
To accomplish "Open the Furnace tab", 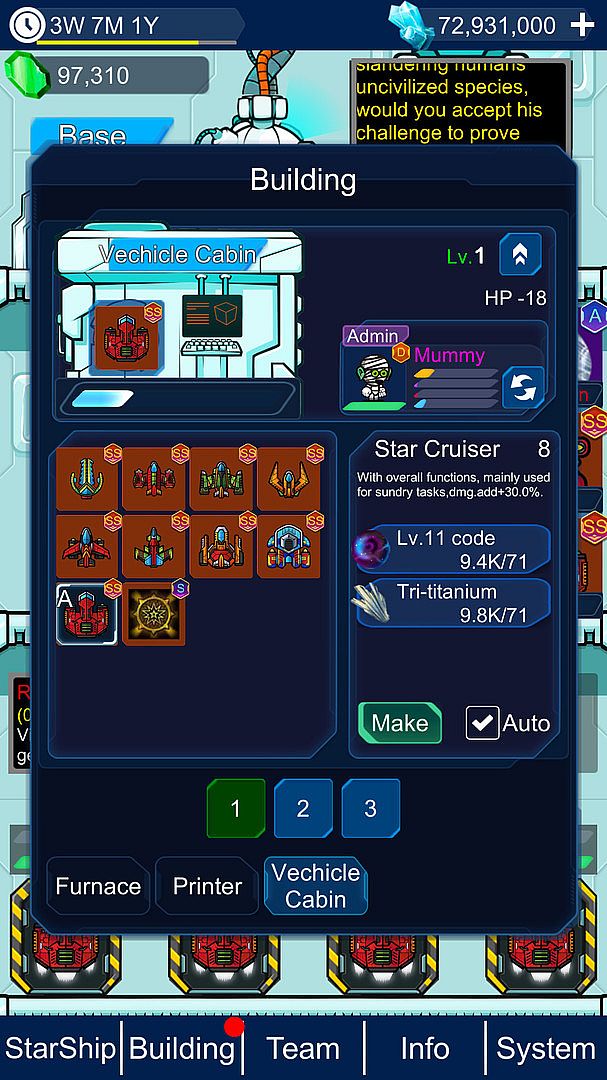I will click(98, 886).
